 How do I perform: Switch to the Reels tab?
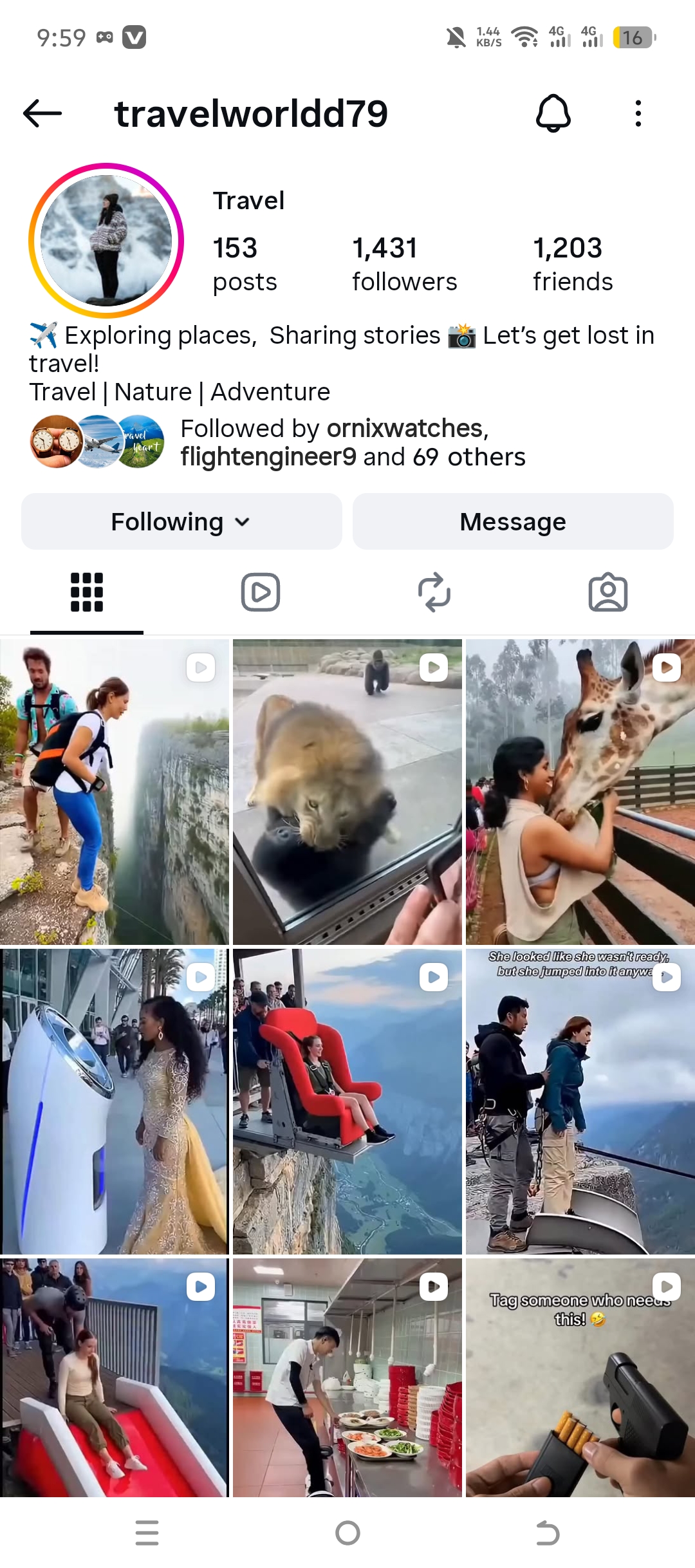[x=261, y=592]
